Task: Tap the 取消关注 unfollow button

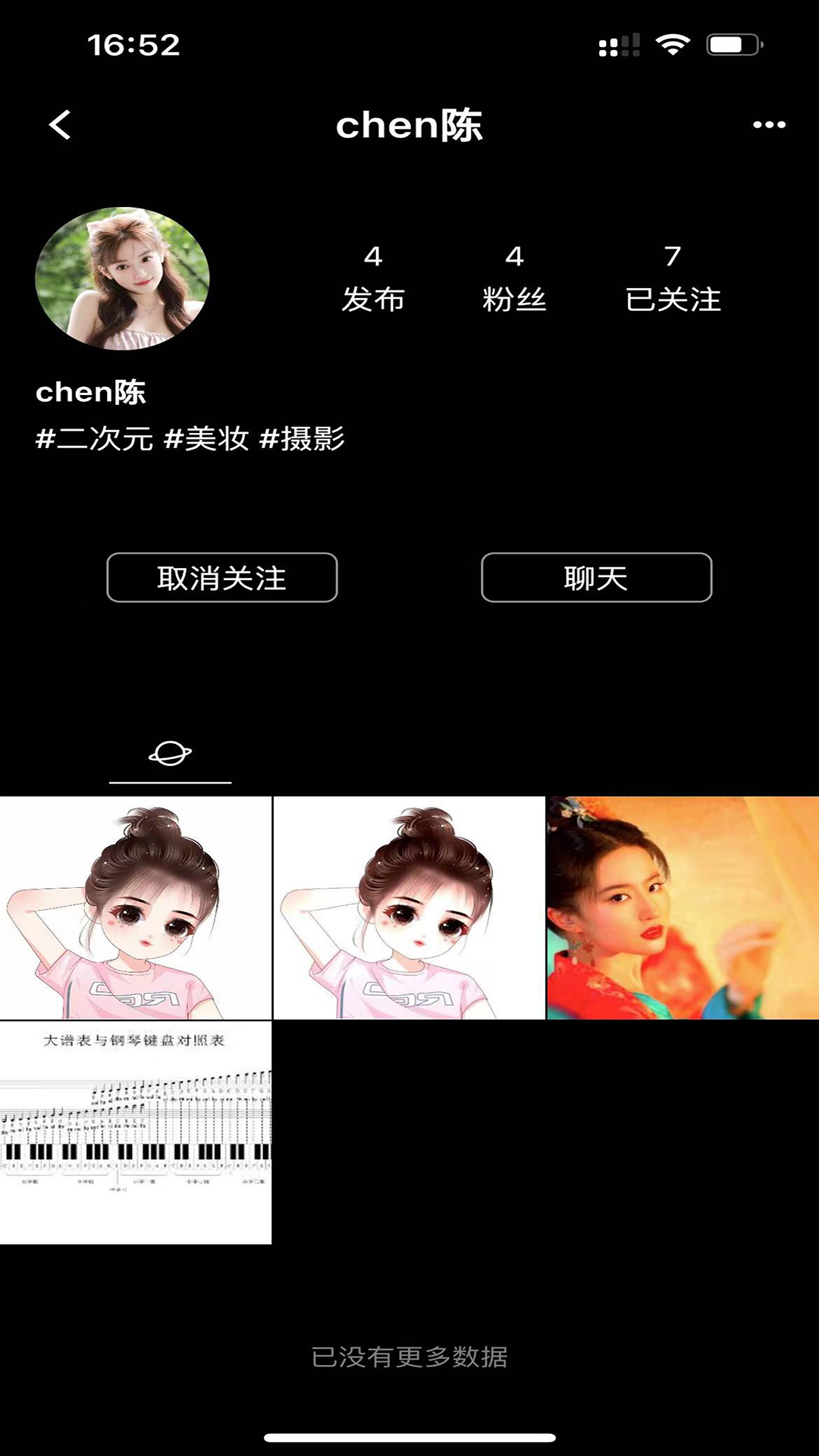Action: click(x=222, y=578)
